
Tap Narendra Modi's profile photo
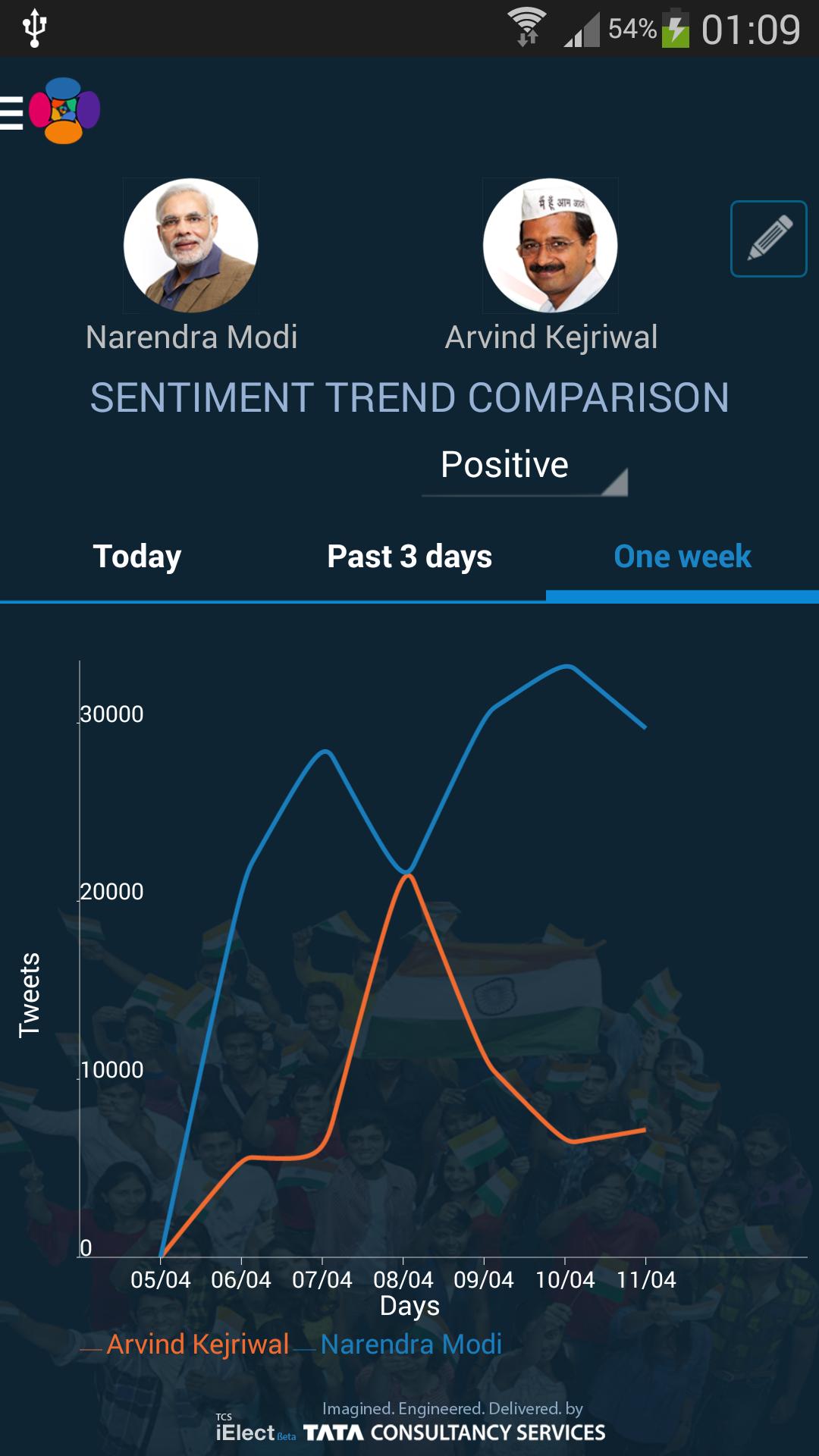point(191,246)
